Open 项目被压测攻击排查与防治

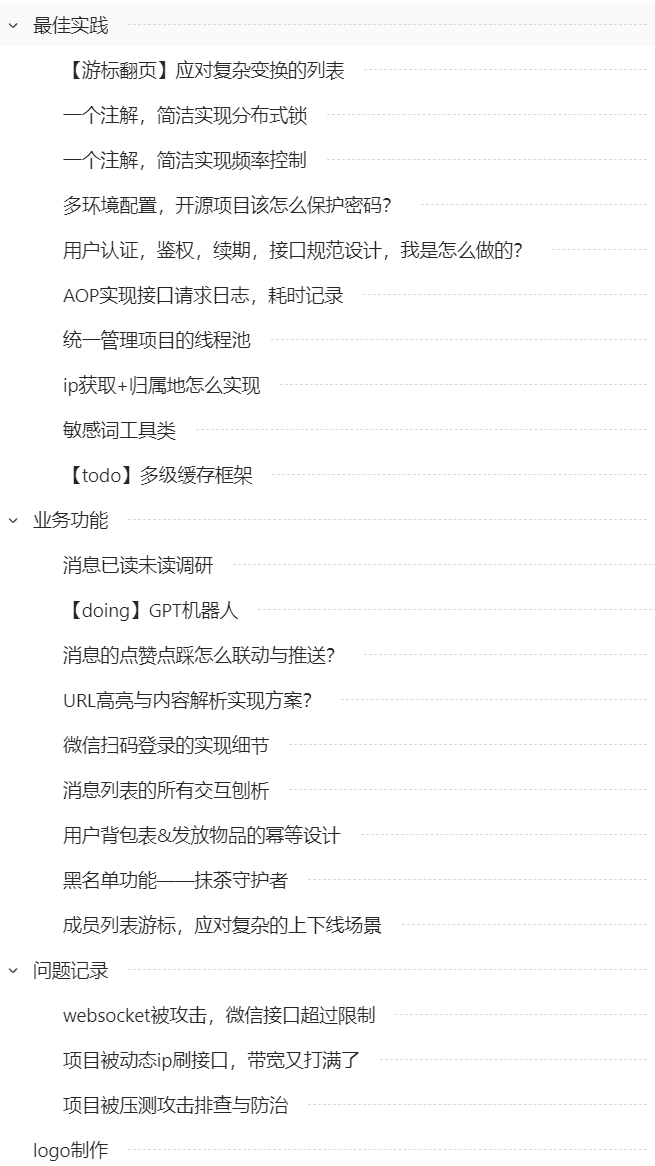pyautogui.click(x=175, y=1105)
